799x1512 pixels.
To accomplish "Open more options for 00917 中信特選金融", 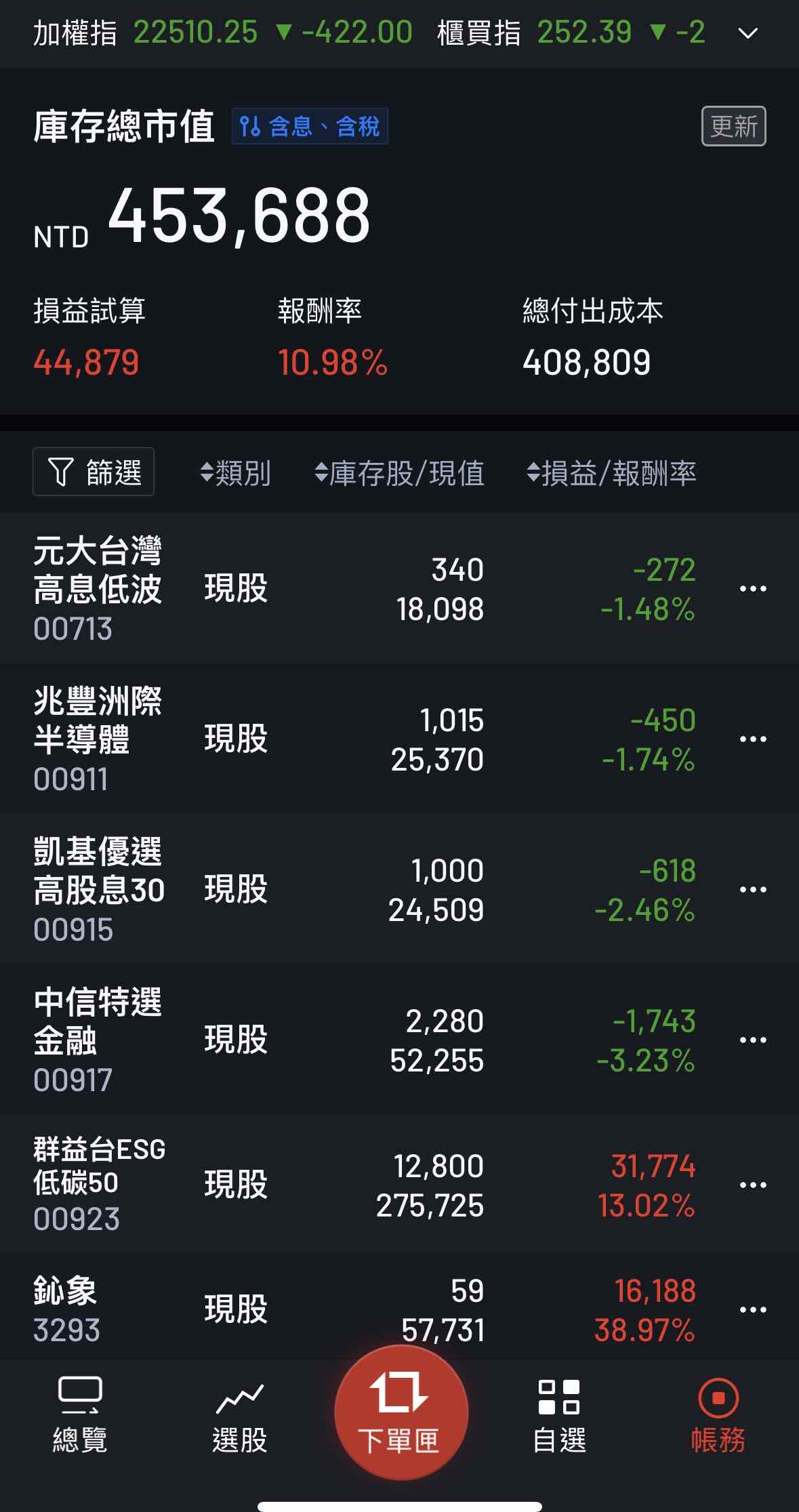I will [x=752, y=1040].
